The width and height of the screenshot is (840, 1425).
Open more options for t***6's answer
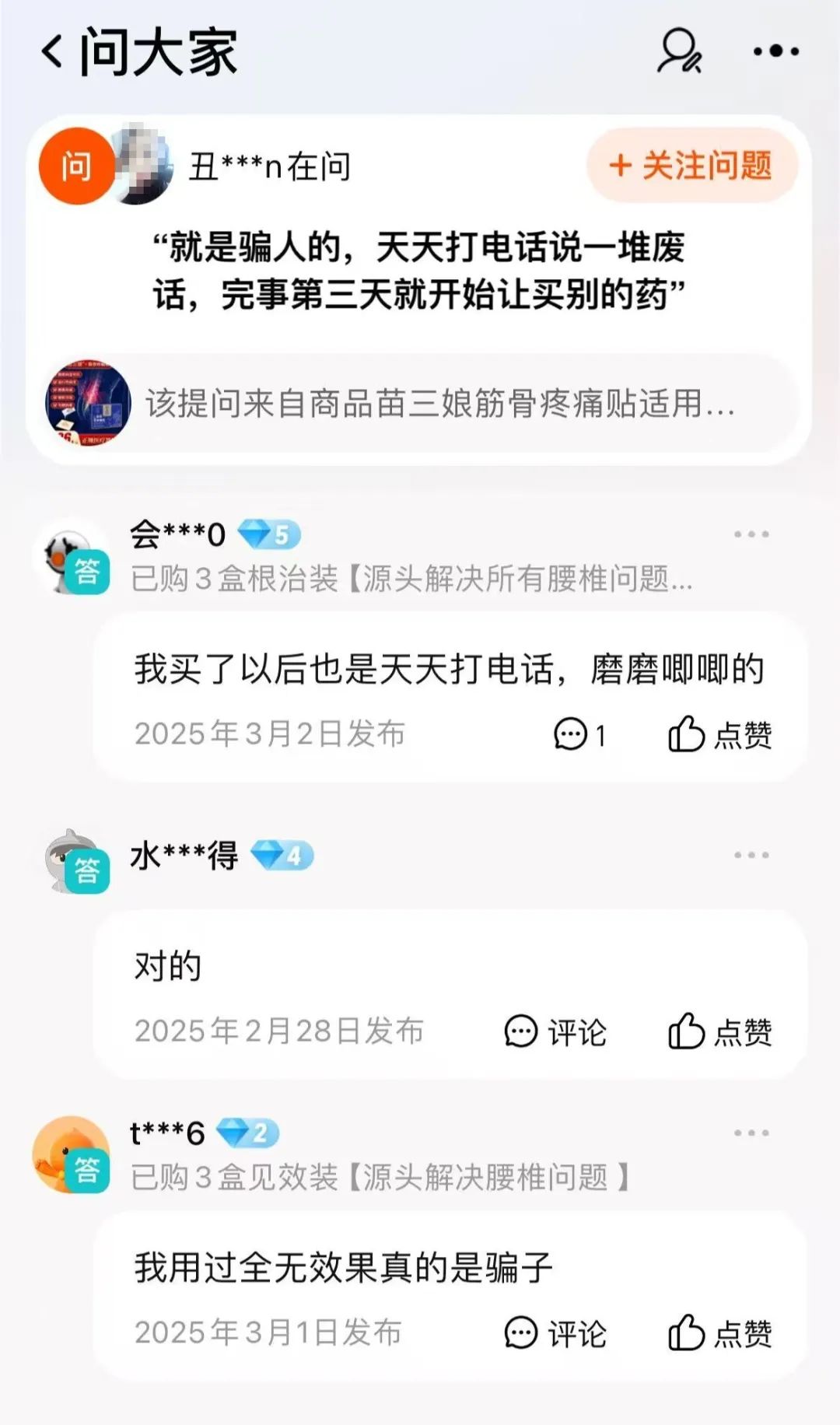pos(751,1133)
